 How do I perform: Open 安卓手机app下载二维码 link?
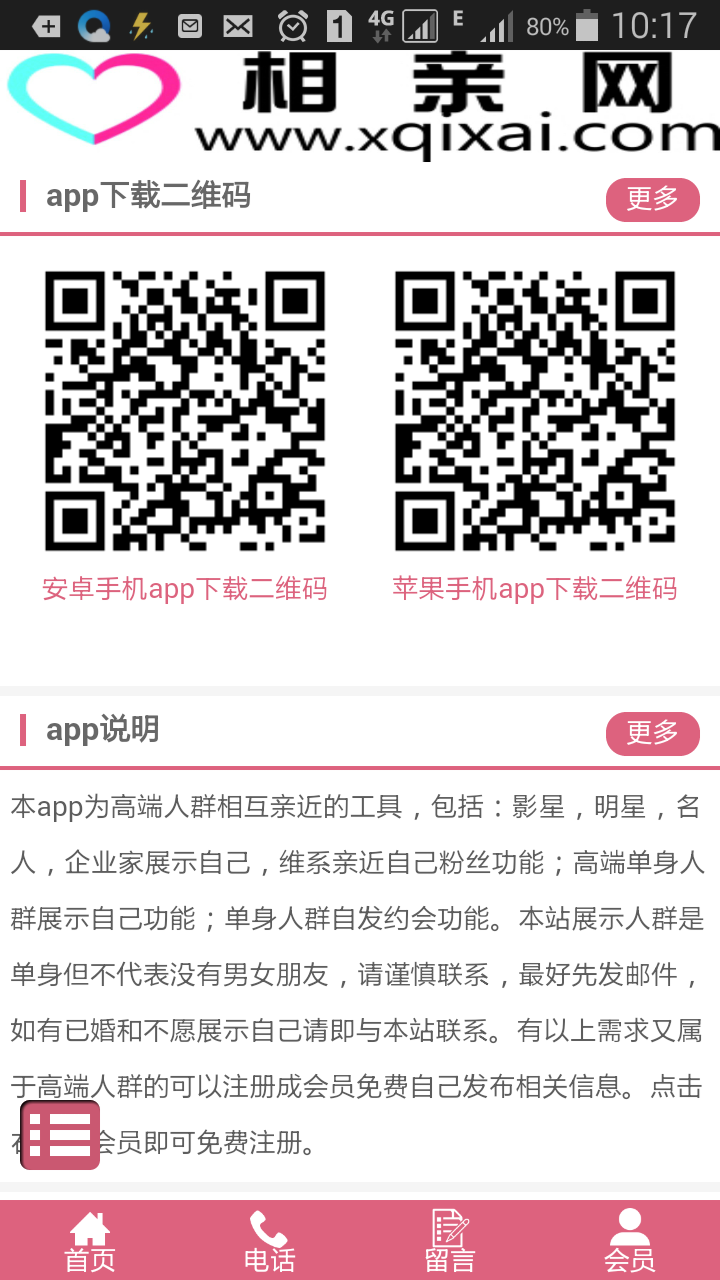pos(185,588)
